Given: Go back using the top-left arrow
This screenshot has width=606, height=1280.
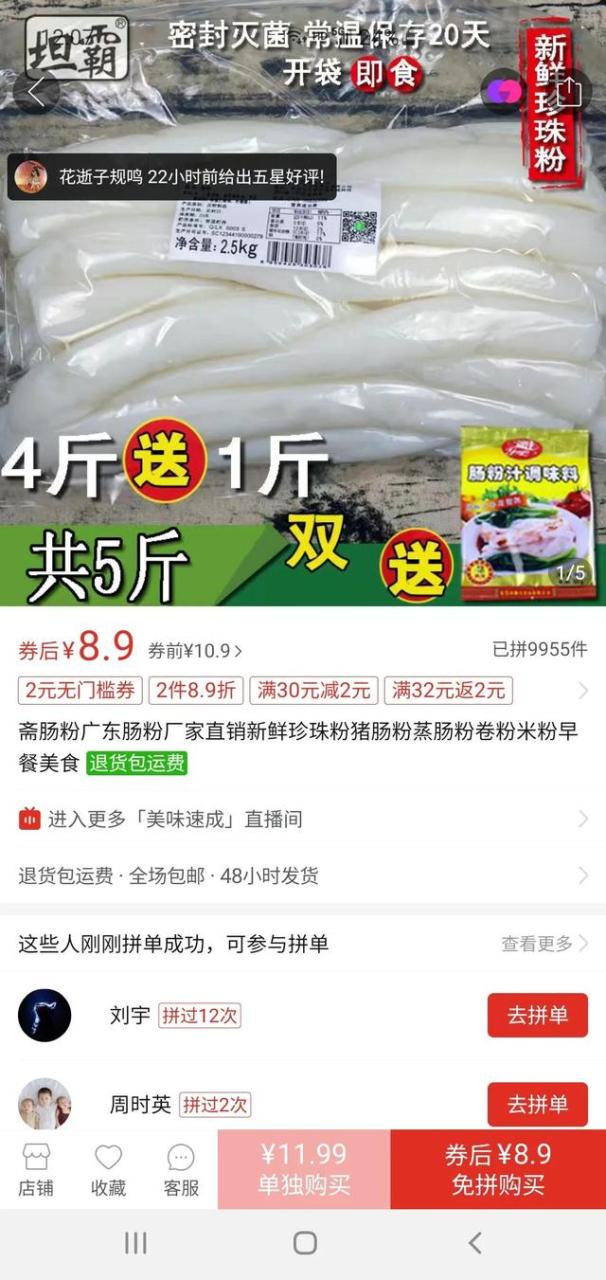Looking at the screenshot, I should pos(37,92).
